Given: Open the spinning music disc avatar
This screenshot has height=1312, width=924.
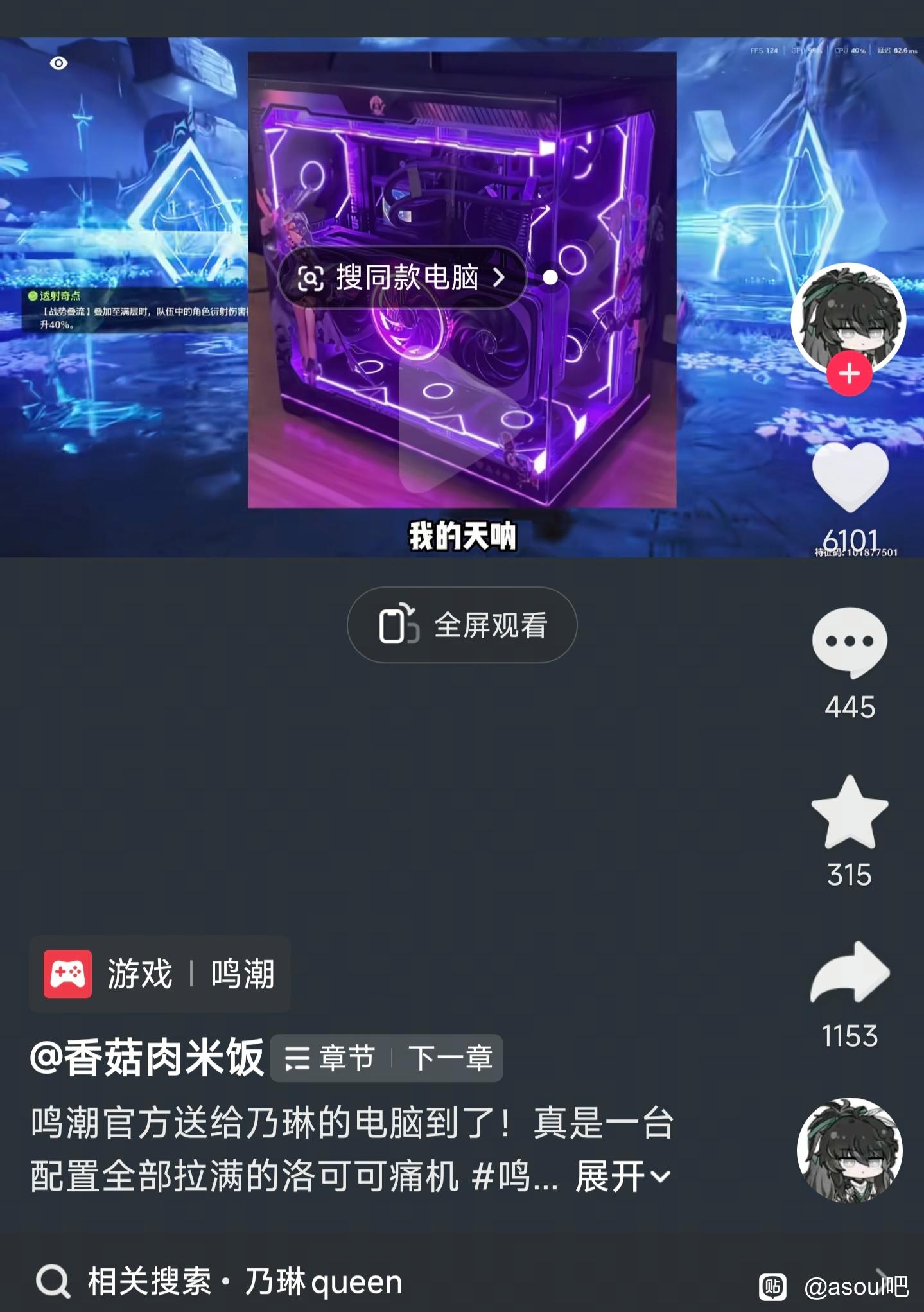Looking at the screenshot, I should point(849,1150).
